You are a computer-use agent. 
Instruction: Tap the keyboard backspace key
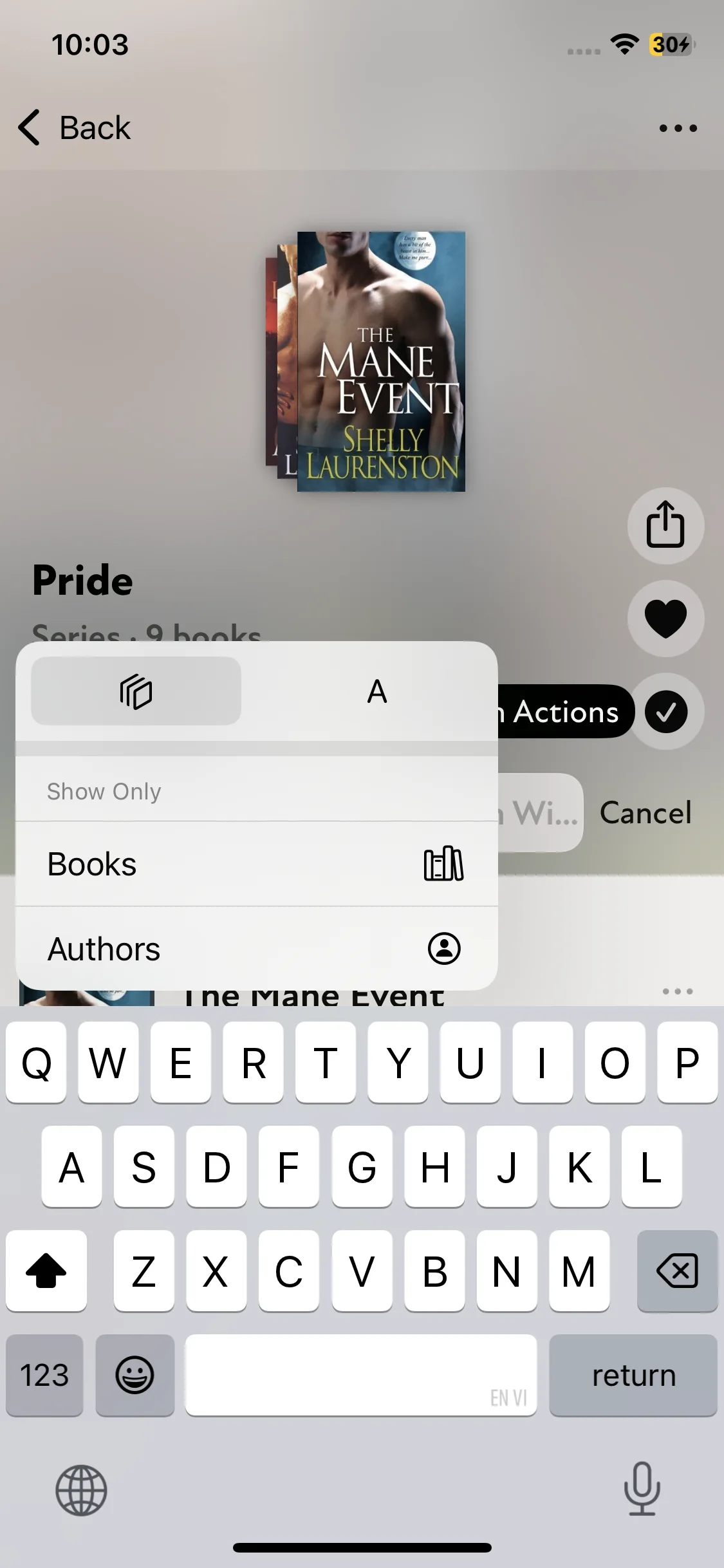tap(677, 1271)
